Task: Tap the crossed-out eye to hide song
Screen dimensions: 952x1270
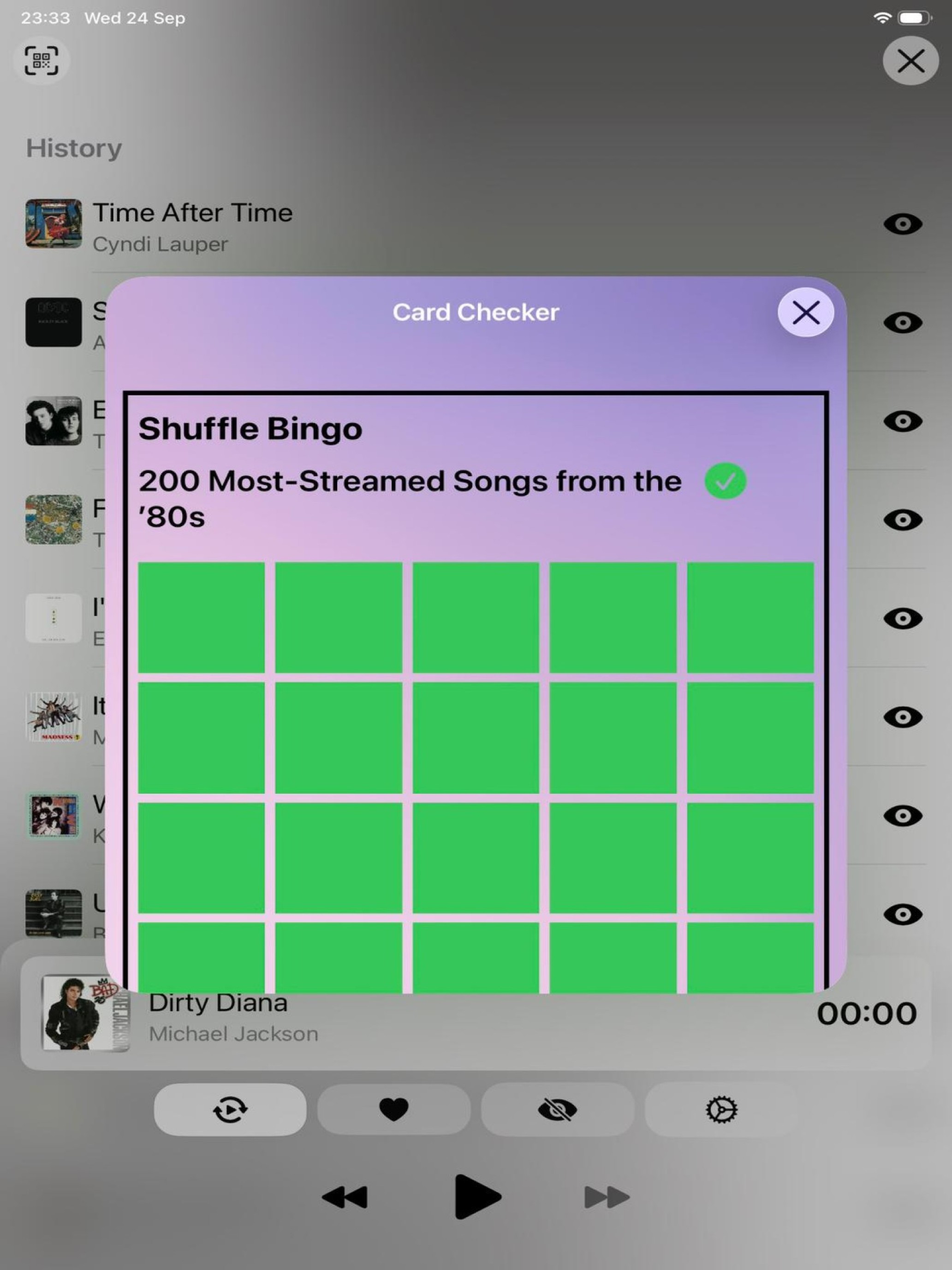Action: point(557,1109)
